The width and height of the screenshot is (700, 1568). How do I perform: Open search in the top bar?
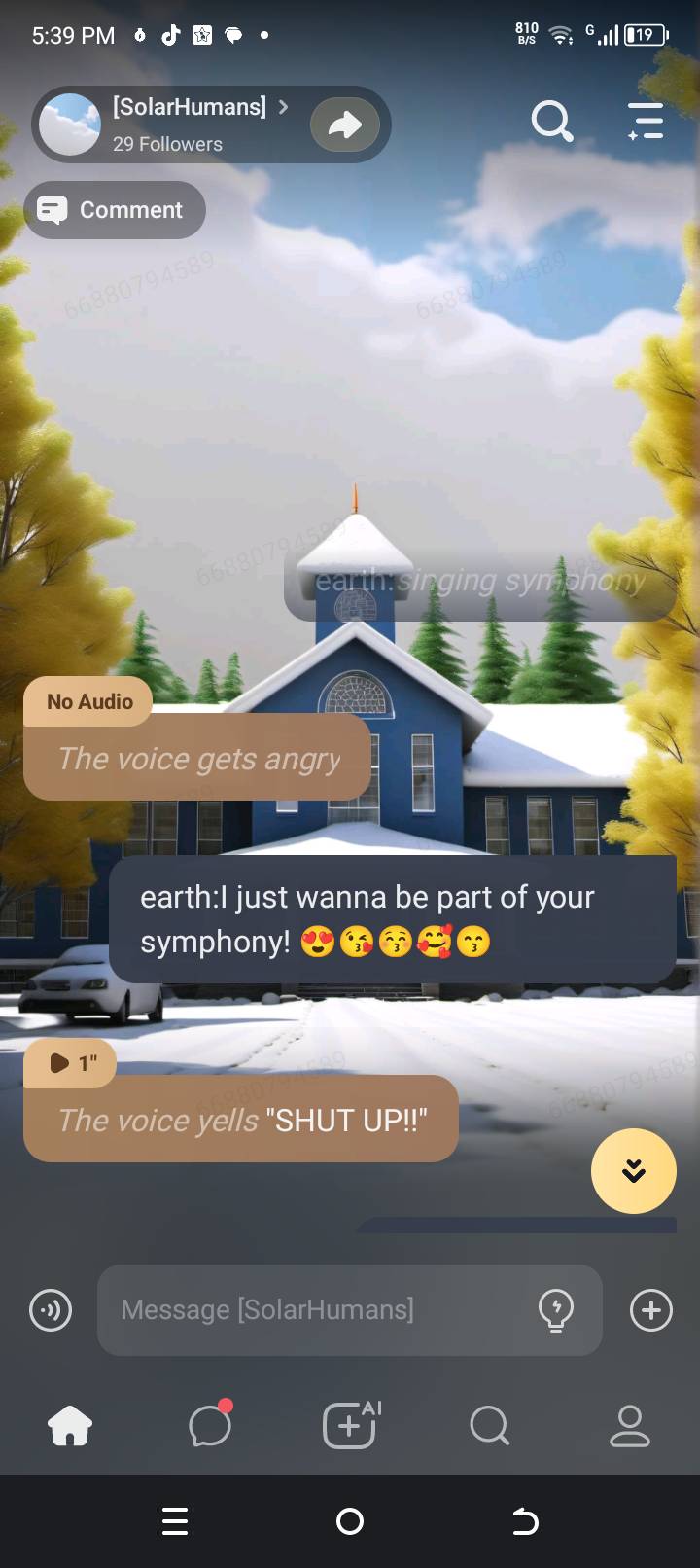click(x=552, y=123)
